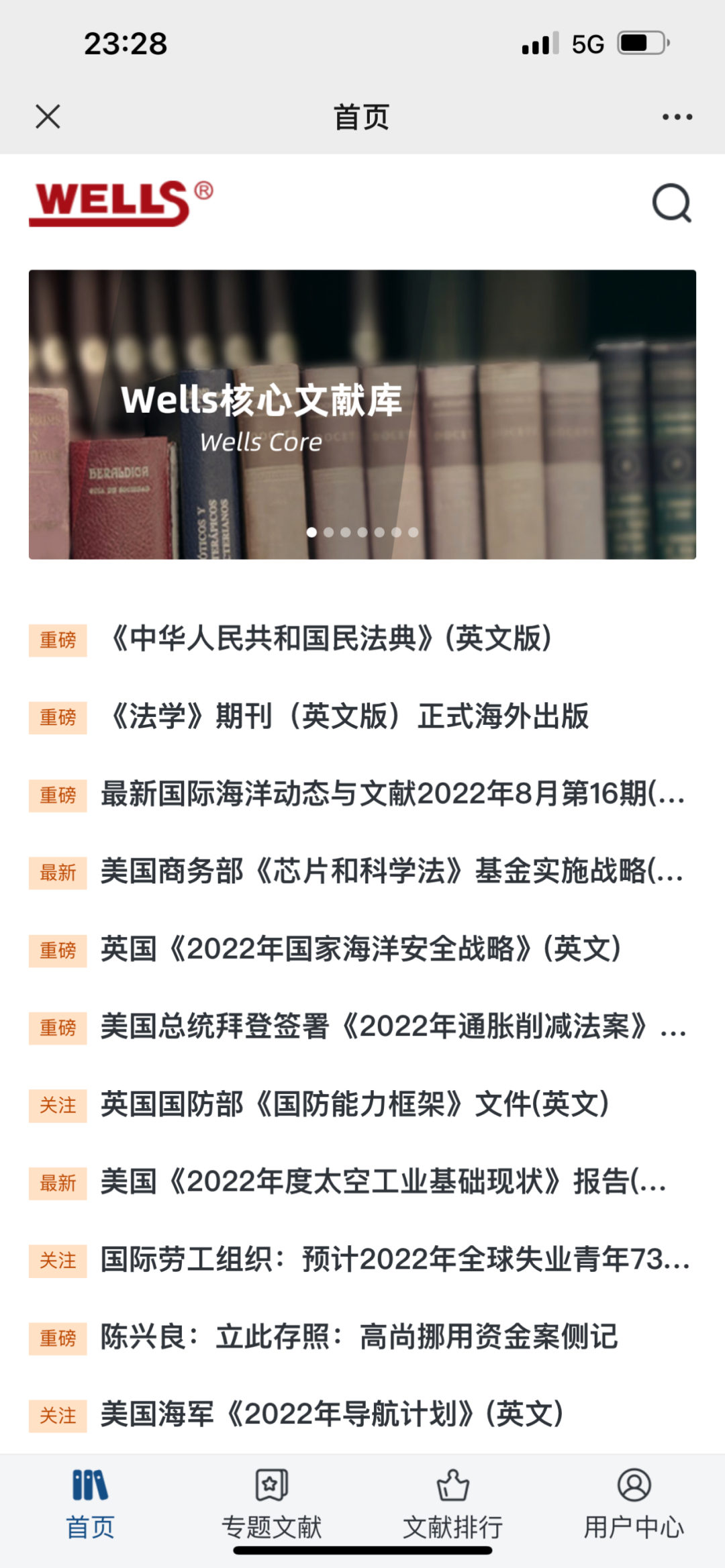
Task: Open 美国总统拜登签署《2022年通胀削减法案》 item
Action: (392, 1027)
